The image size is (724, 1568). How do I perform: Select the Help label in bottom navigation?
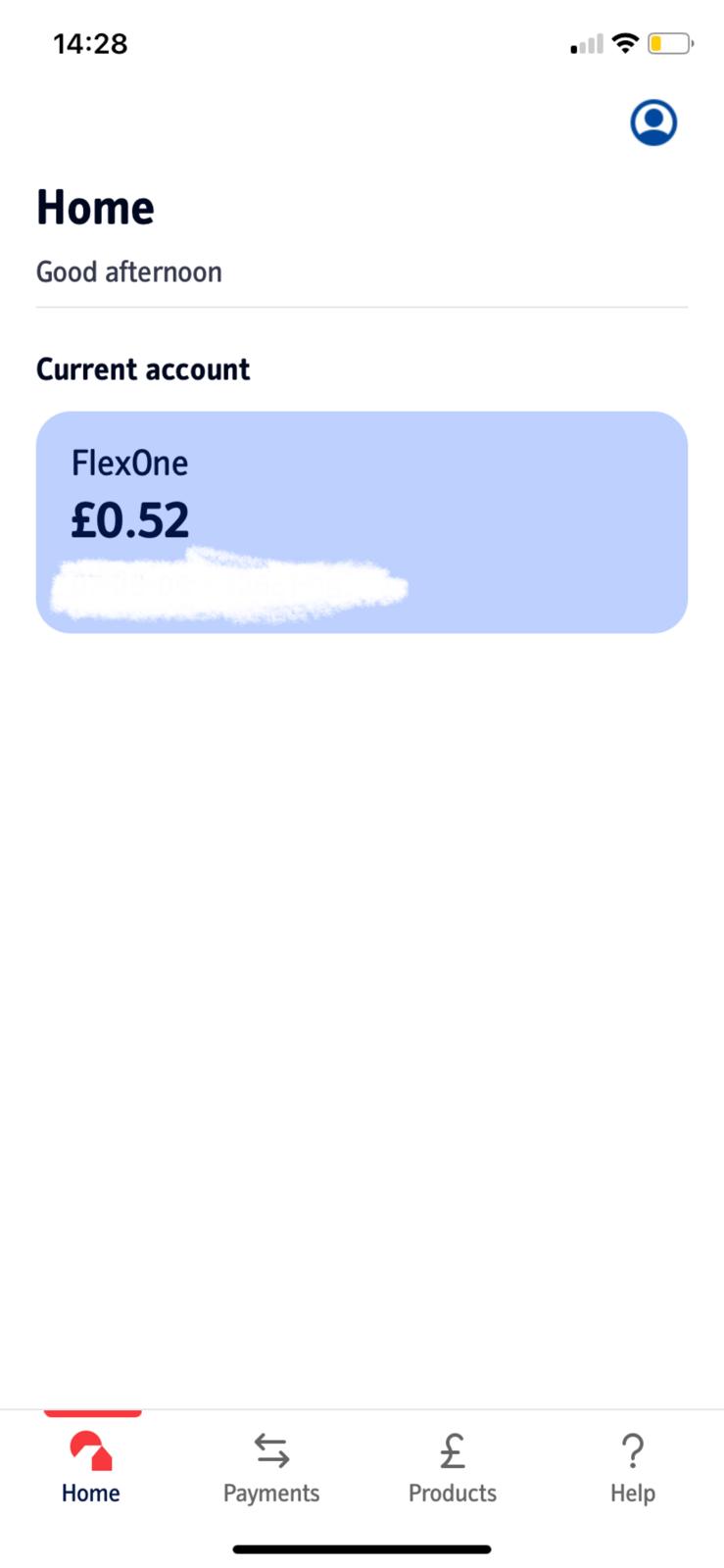tap(632, 1493)
